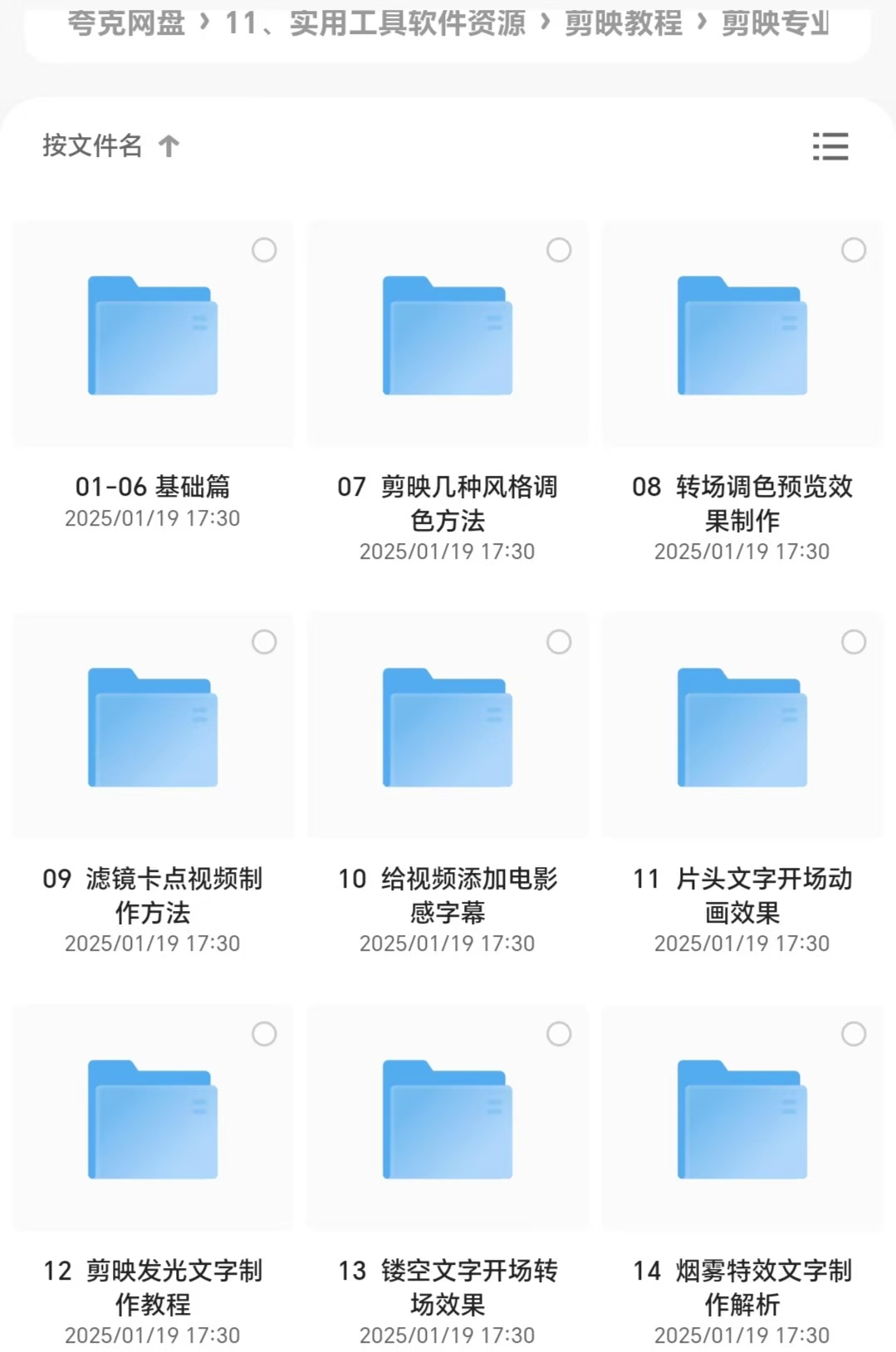Go to 夸克网盘 root in breadcrumb

(x=126, y=23)
